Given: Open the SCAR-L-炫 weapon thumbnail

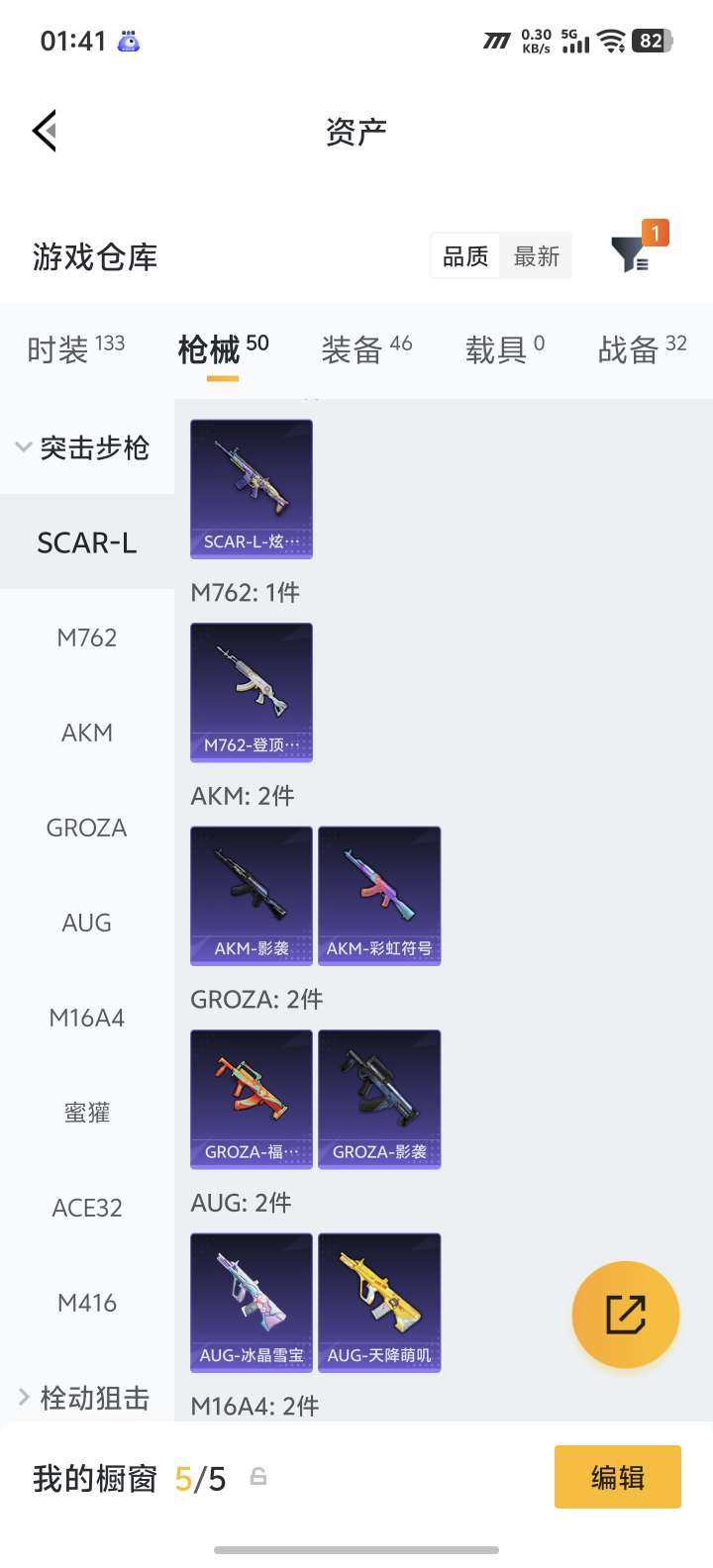Looking at the screenshot, I should (x=251, y=488).
